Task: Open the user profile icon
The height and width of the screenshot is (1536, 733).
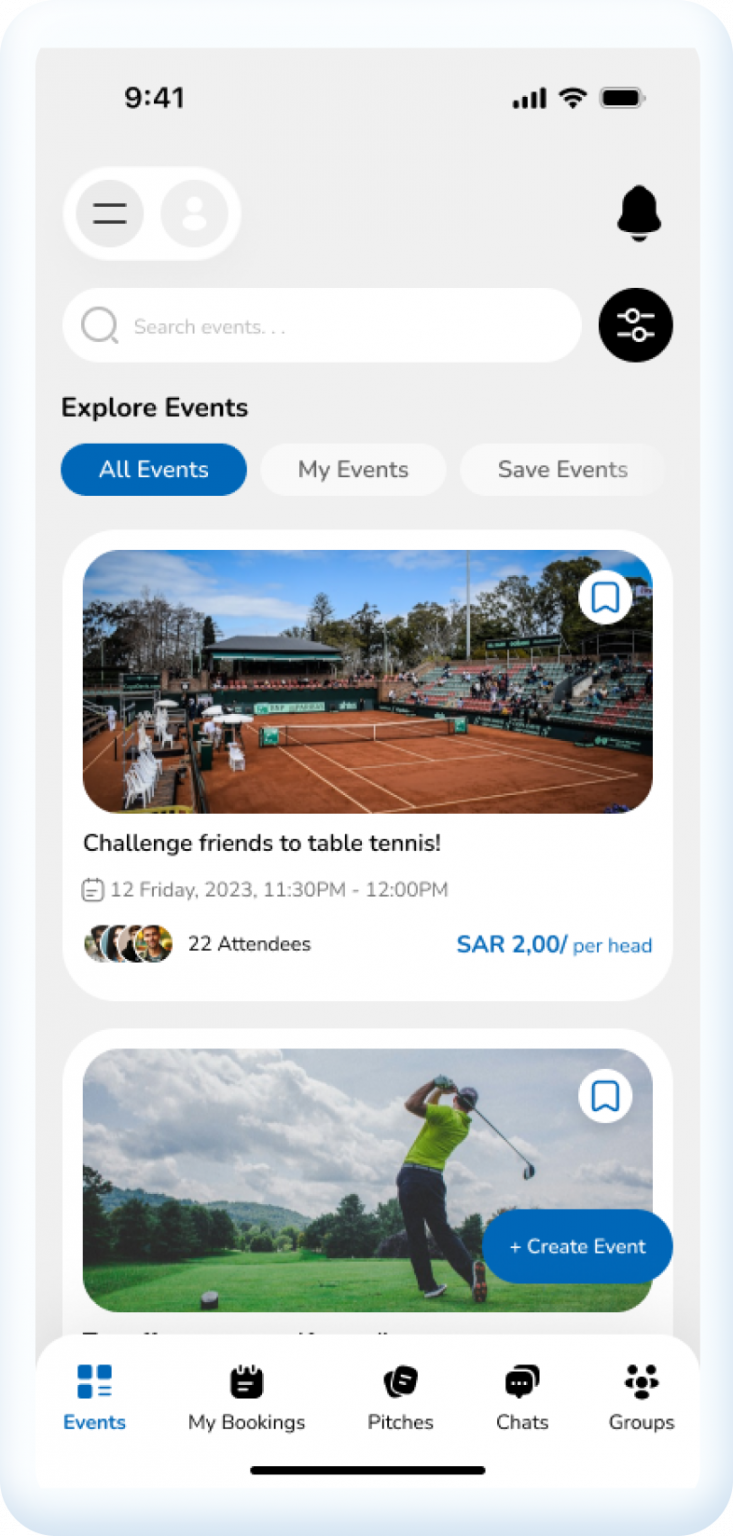Action: (x=194, y=213)
